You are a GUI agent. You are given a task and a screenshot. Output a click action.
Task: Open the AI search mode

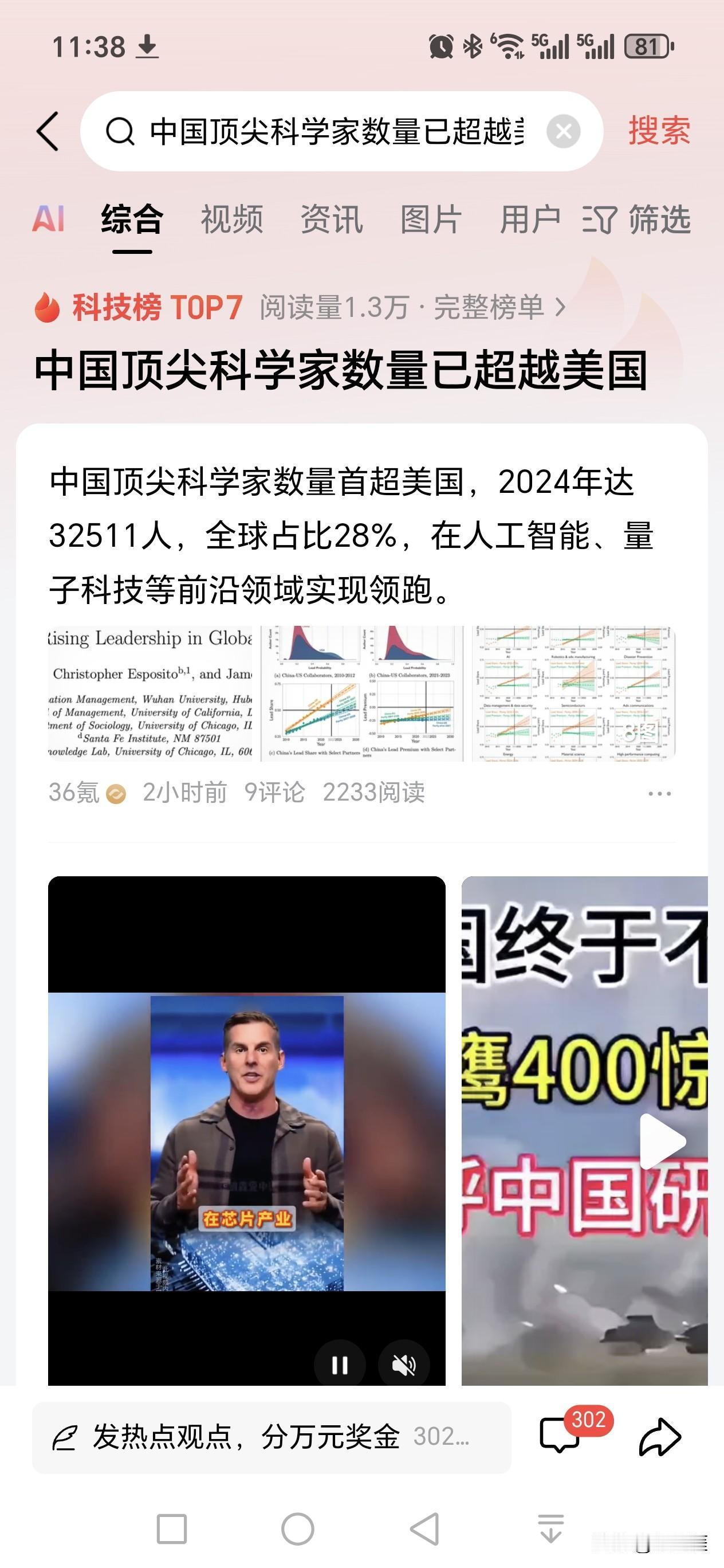coord(50,221)
